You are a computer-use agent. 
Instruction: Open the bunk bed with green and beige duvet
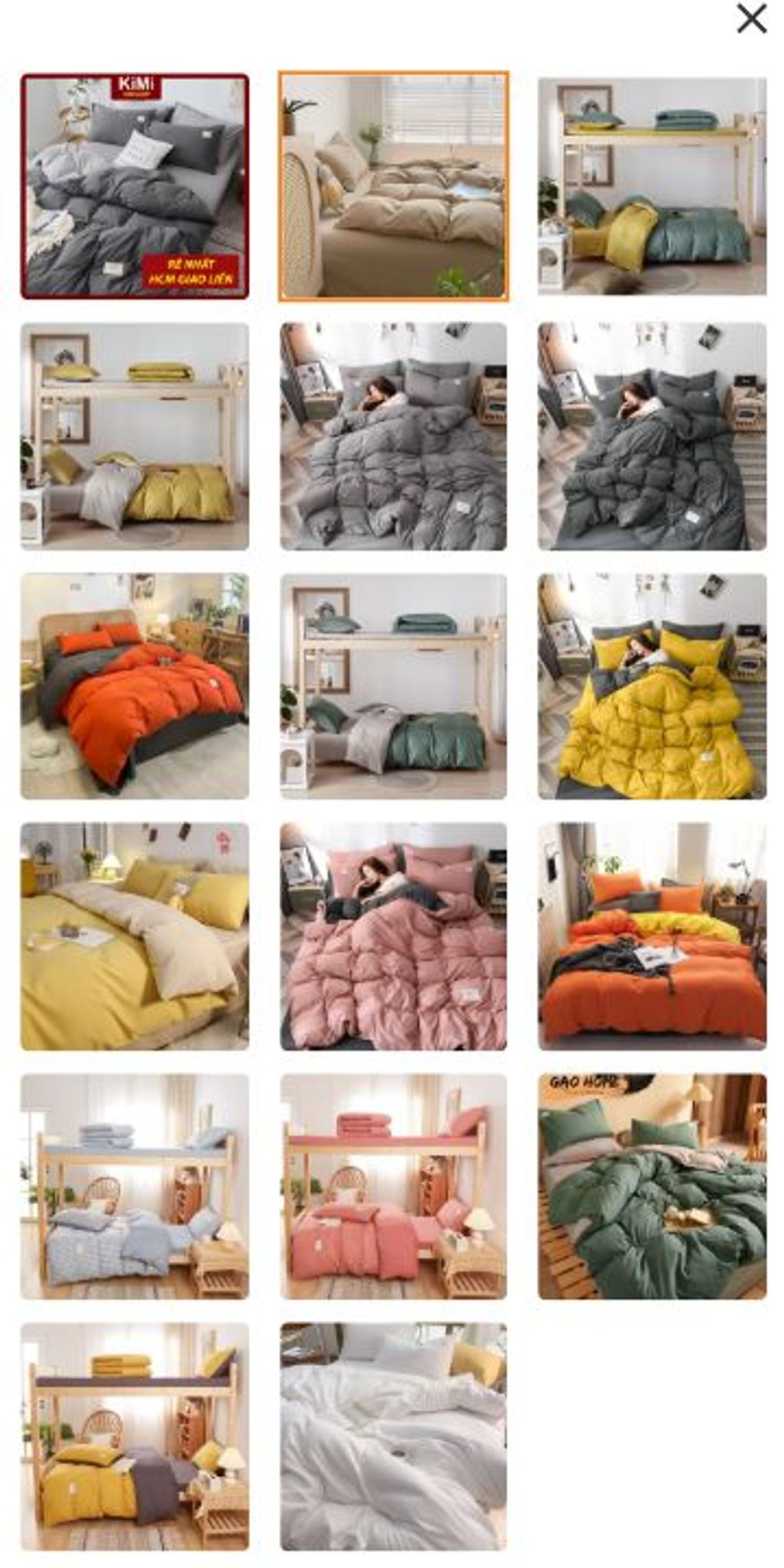(393, 686)
